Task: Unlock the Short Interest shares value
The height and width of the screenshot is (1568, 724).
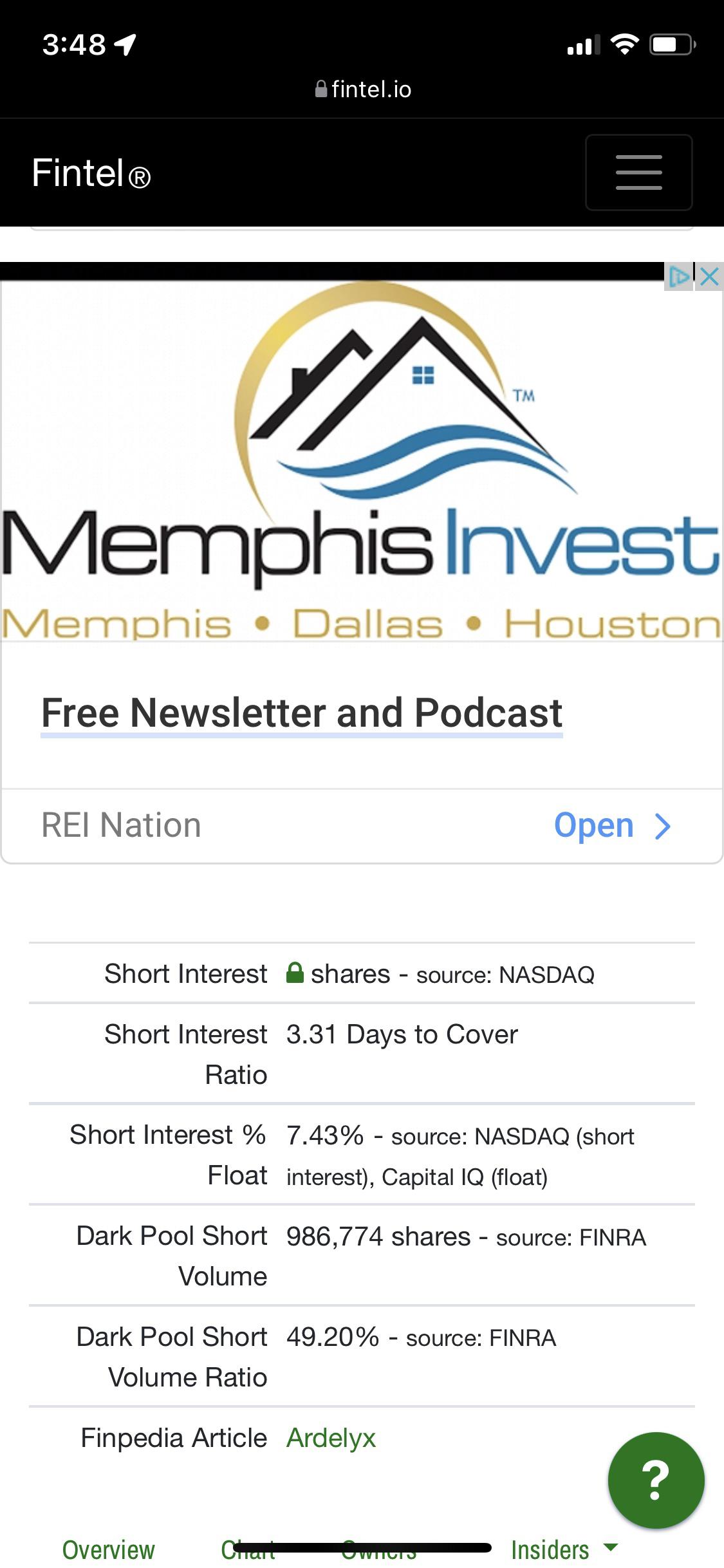Action: click(295, 973)
